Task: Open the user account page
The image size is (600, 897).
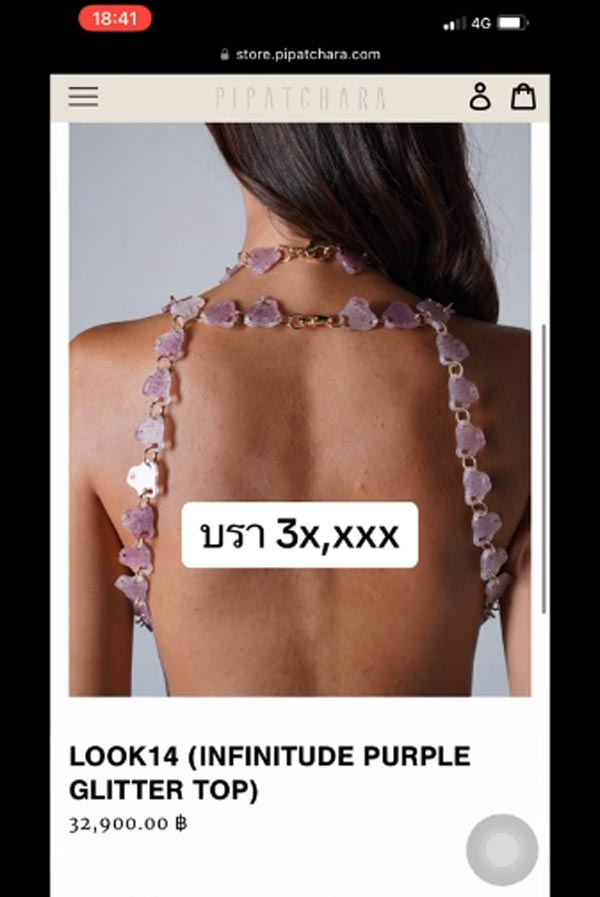Action: (481, 96)
